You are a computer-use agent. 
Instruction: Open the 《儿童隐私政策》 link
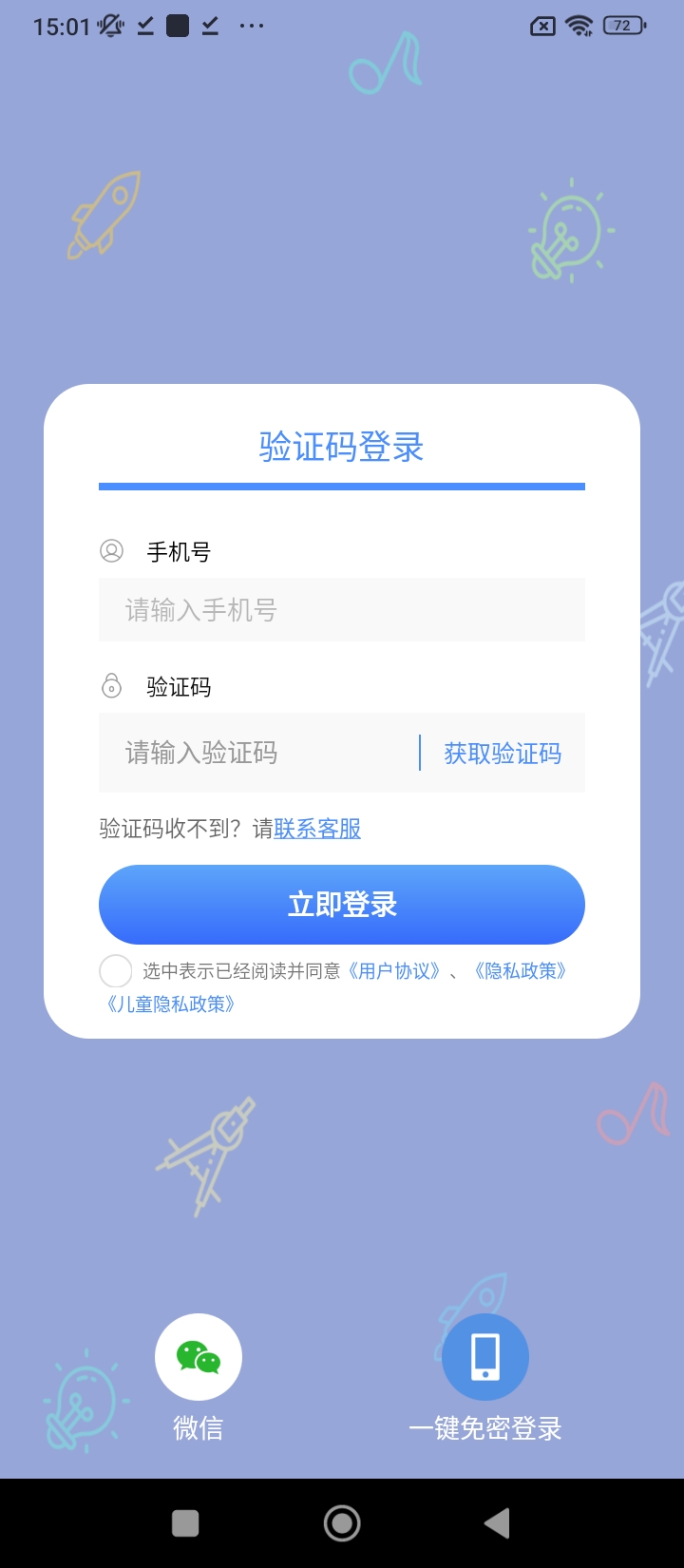pyautogui.click(x=171, y=1004)
